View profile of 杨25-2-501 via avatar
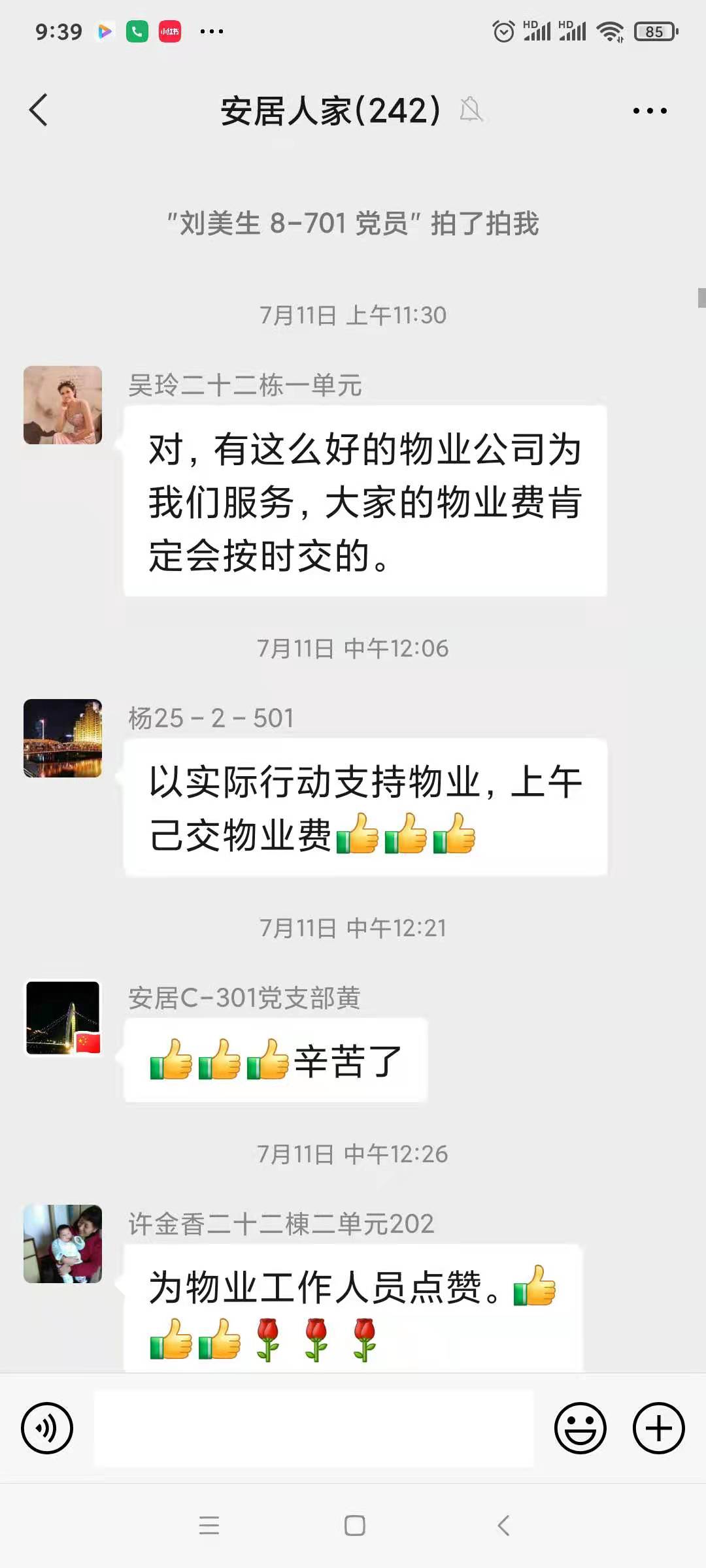This screenshot has height=1568, width=706. [x=63, y=738]
